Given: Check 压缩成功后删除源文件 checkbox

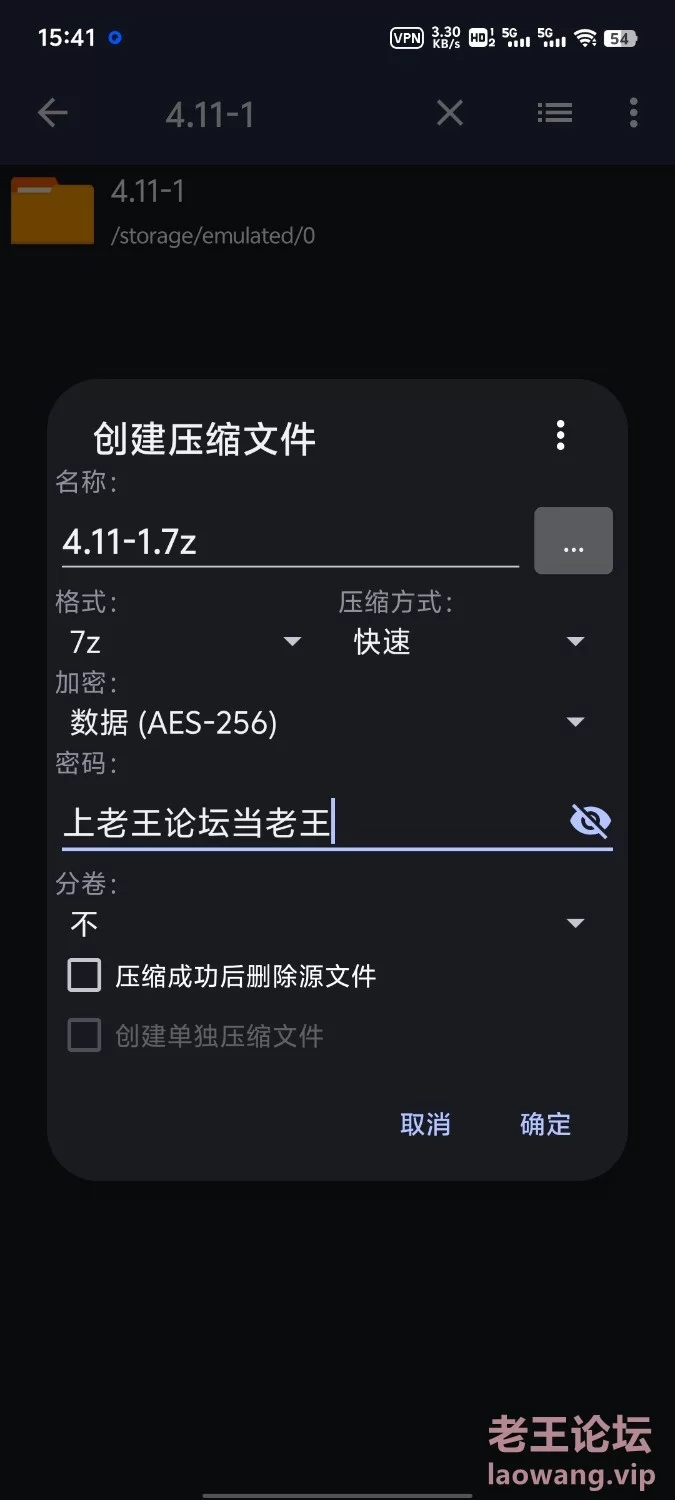Looking at the screenshot, I should pyautogui.click(x=84, y=975).
